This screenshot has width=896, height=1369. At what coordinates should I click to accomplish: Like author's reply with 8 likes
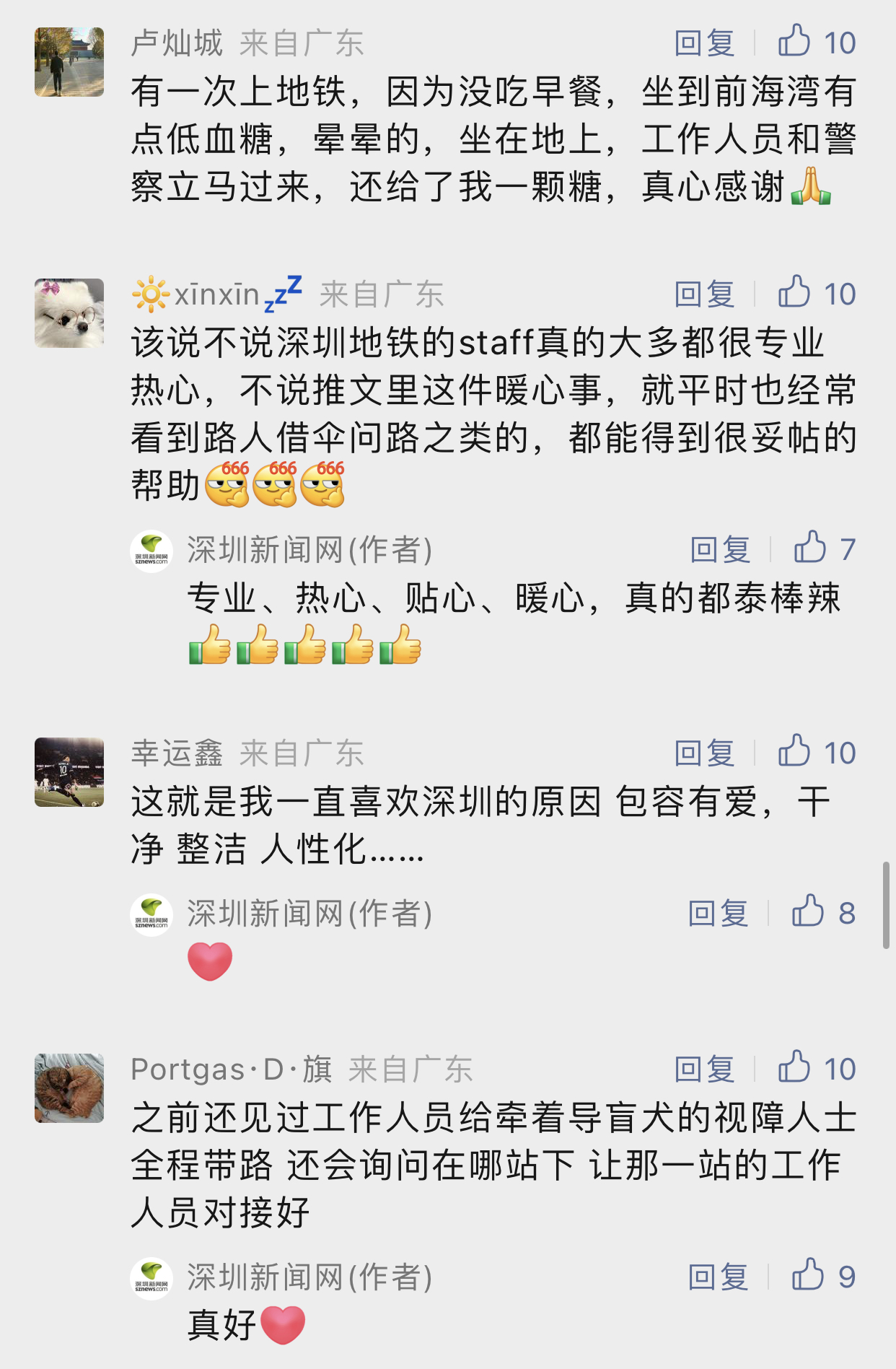(808, 912)
